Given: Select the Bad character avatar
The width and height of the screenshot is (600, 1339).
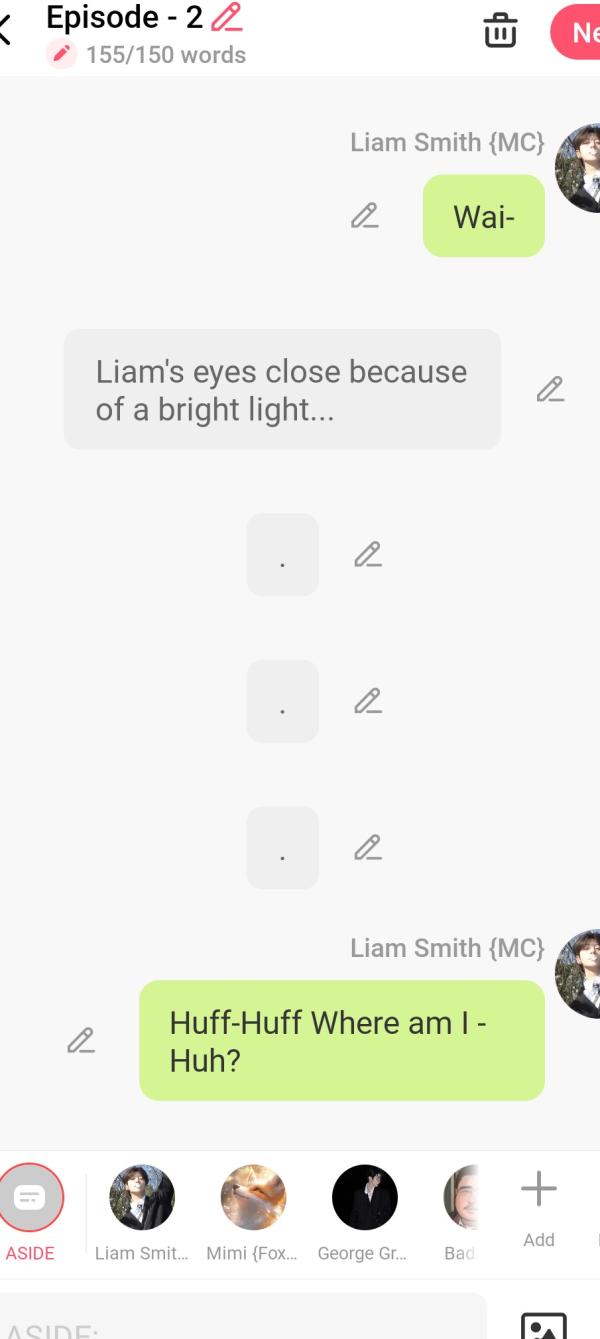Looking at the screenshot, I should click(x=460, y=1198).
